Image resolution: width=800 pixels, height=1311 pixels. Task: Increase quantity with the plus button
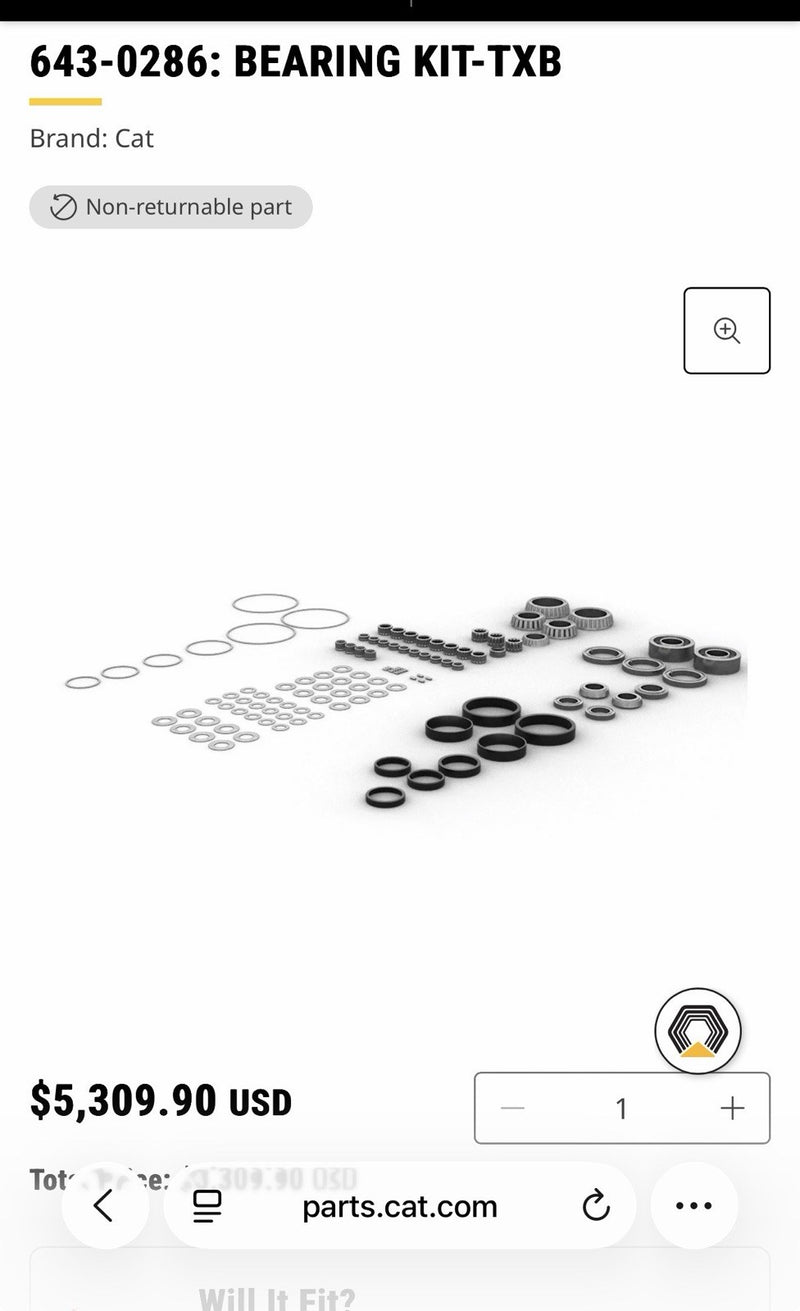pyautogui.click(x=732, y=1108)
